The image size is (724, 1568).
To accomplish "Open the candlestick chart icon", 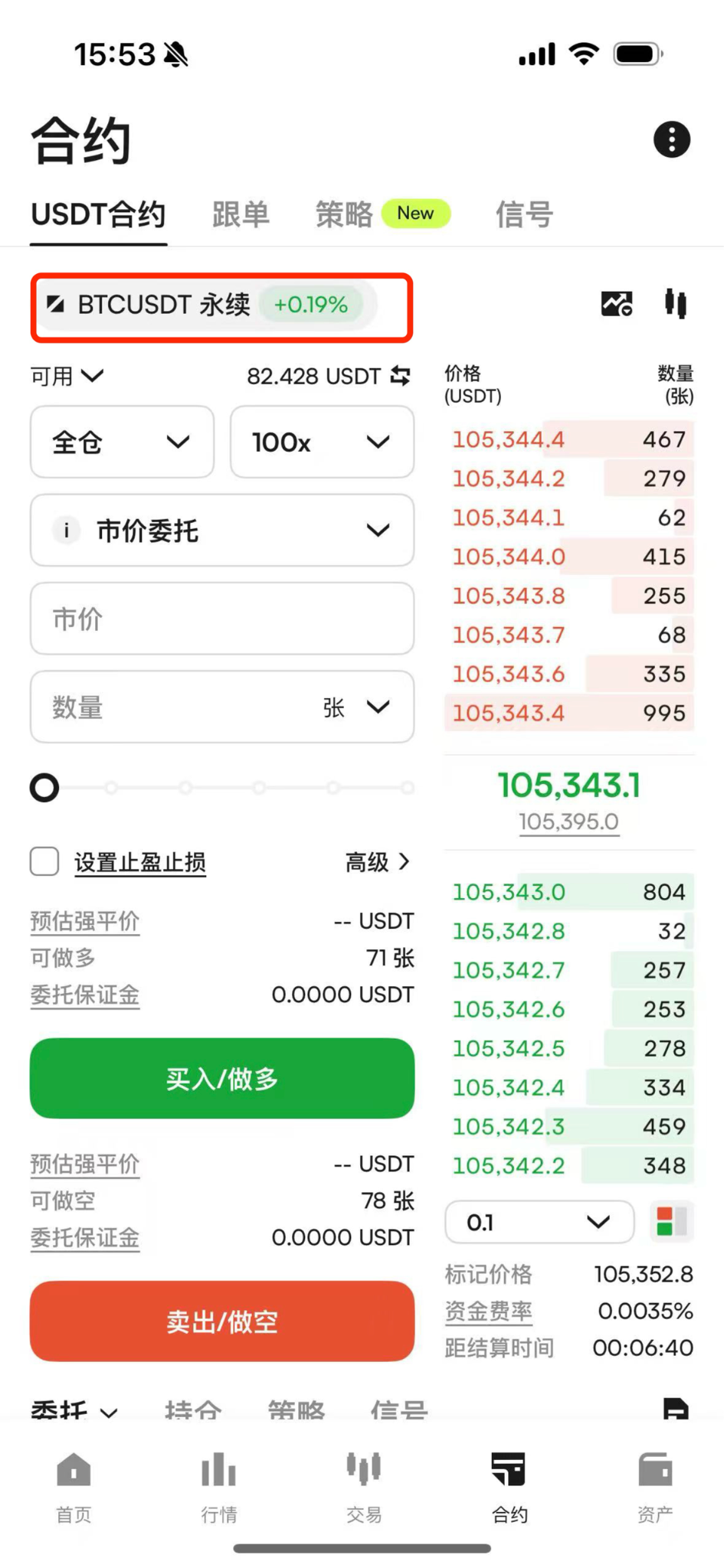I will pyautogui.click(x=676, y=304).
